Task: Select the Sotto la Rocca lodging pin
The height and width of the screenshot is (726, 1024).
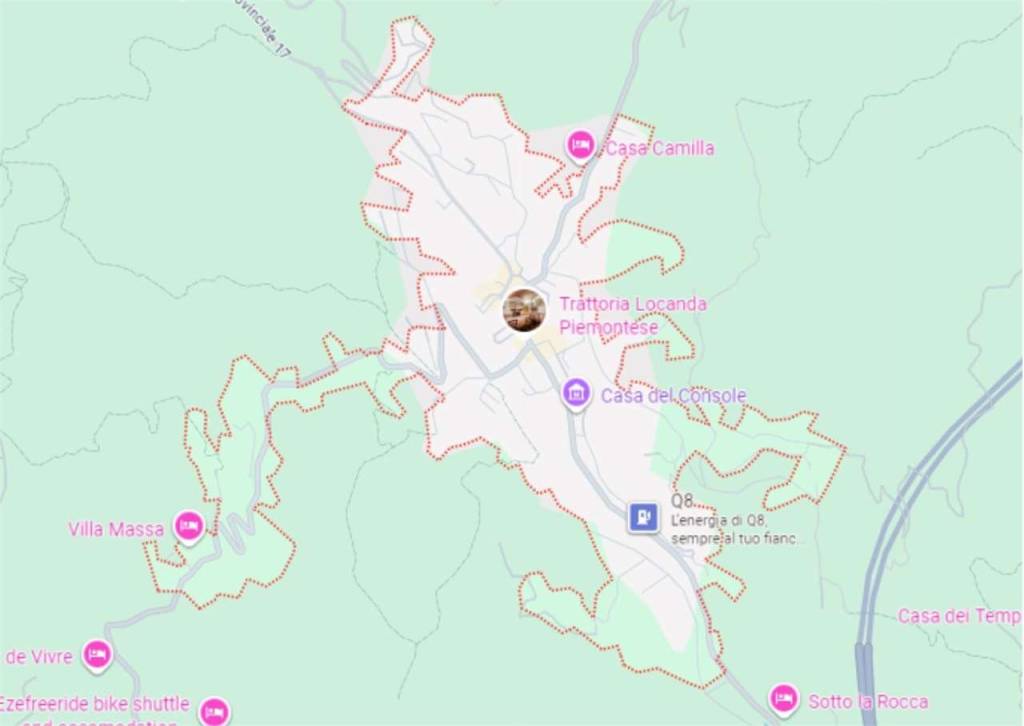Action: [x=783, y=697]
